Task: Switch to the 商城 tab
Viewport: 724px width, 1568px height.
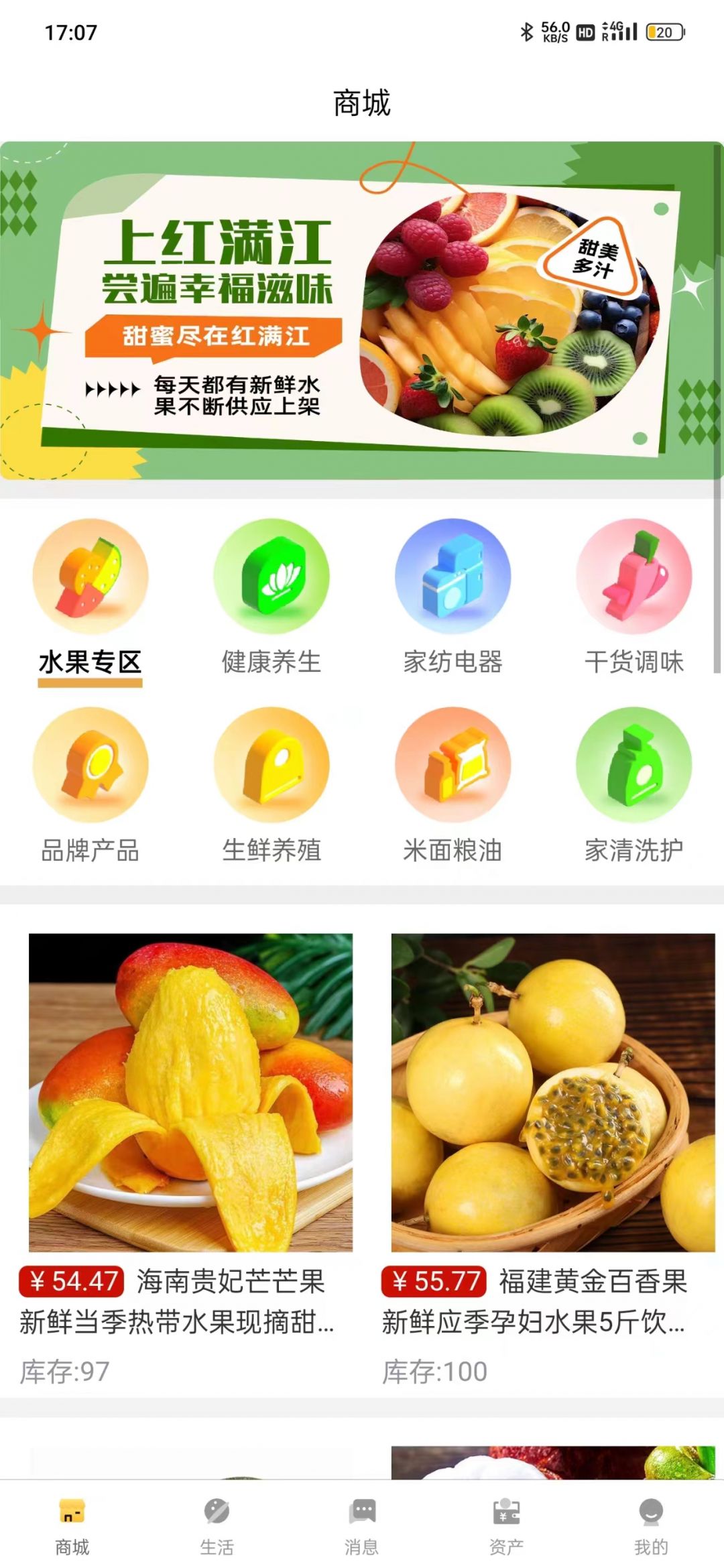Action: [x=72, y=1526]
